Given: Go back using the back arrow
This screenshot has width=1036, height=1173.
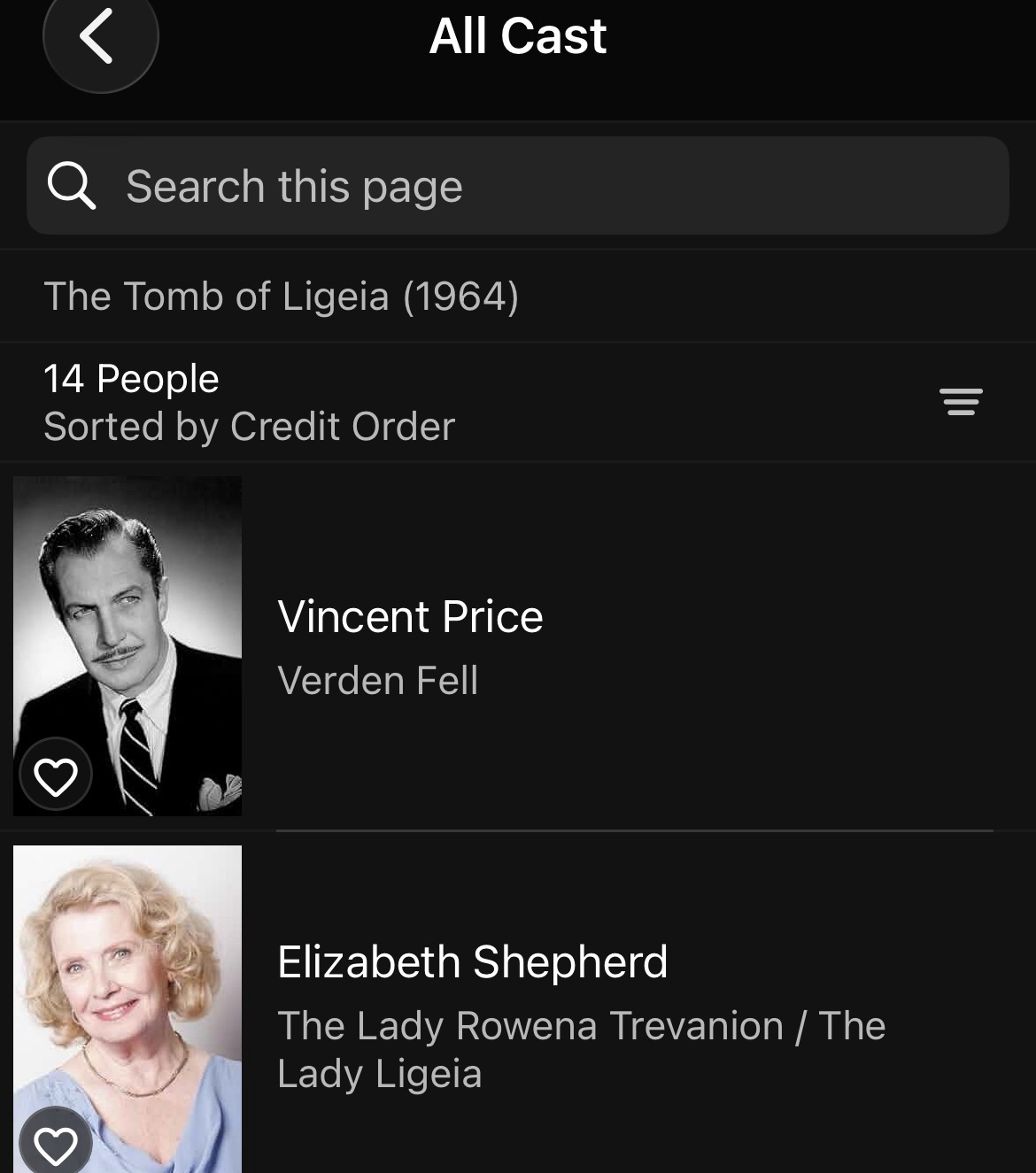Looking at the screenshot, I should click(x=99, y=37).
